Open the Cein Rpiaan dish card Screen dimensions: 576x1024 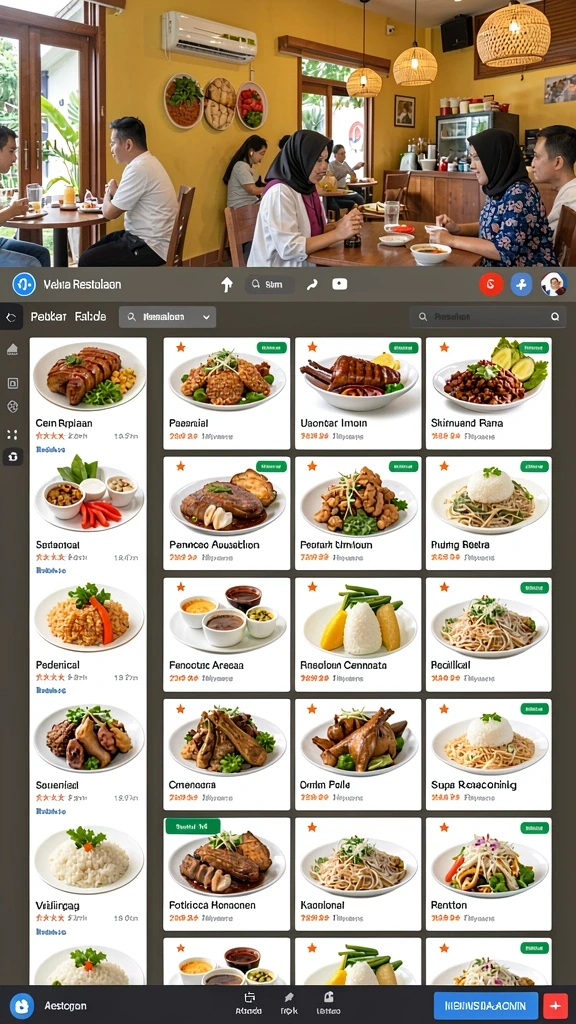point(88,396)
